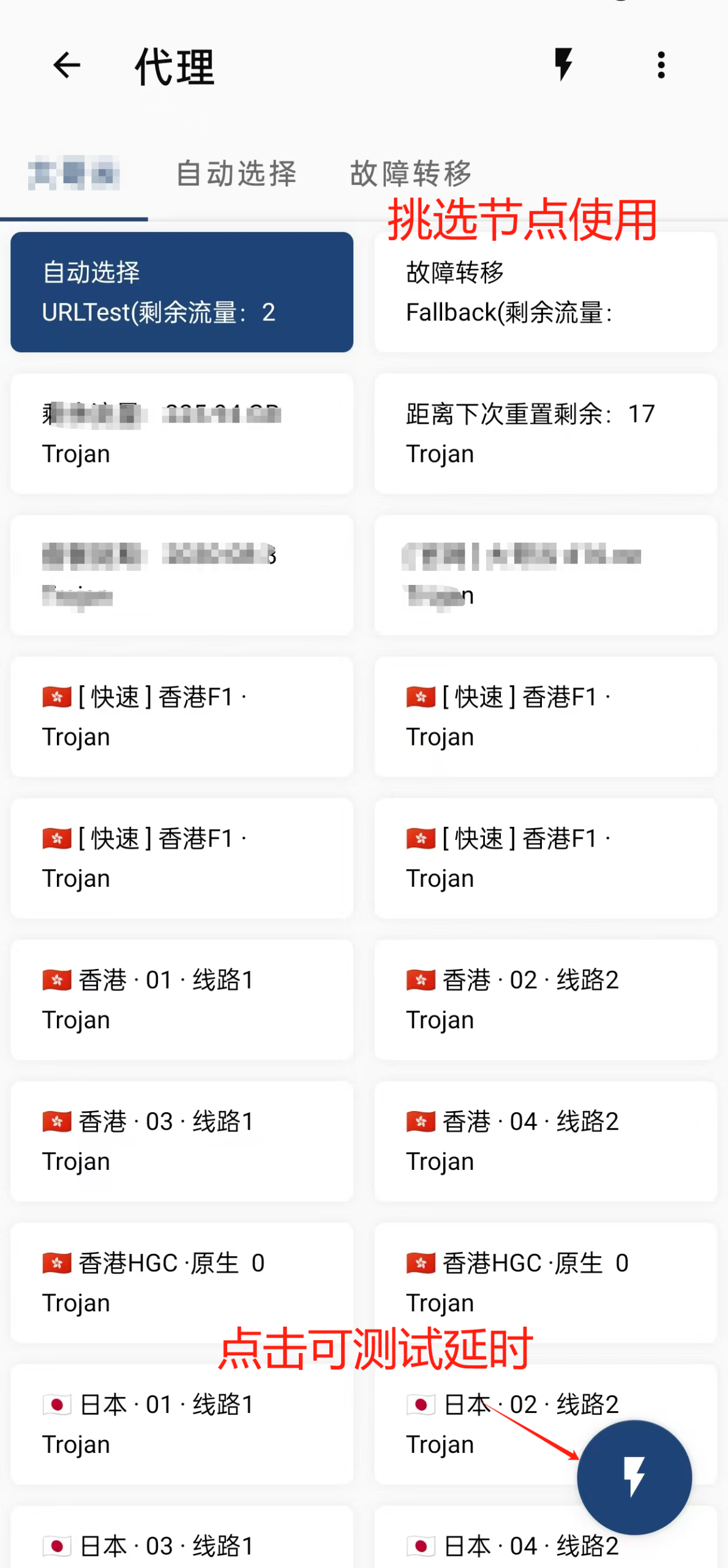Select the 距离下次重置剩余 Trojan node

pyautogui.click(x=546, y=434)
